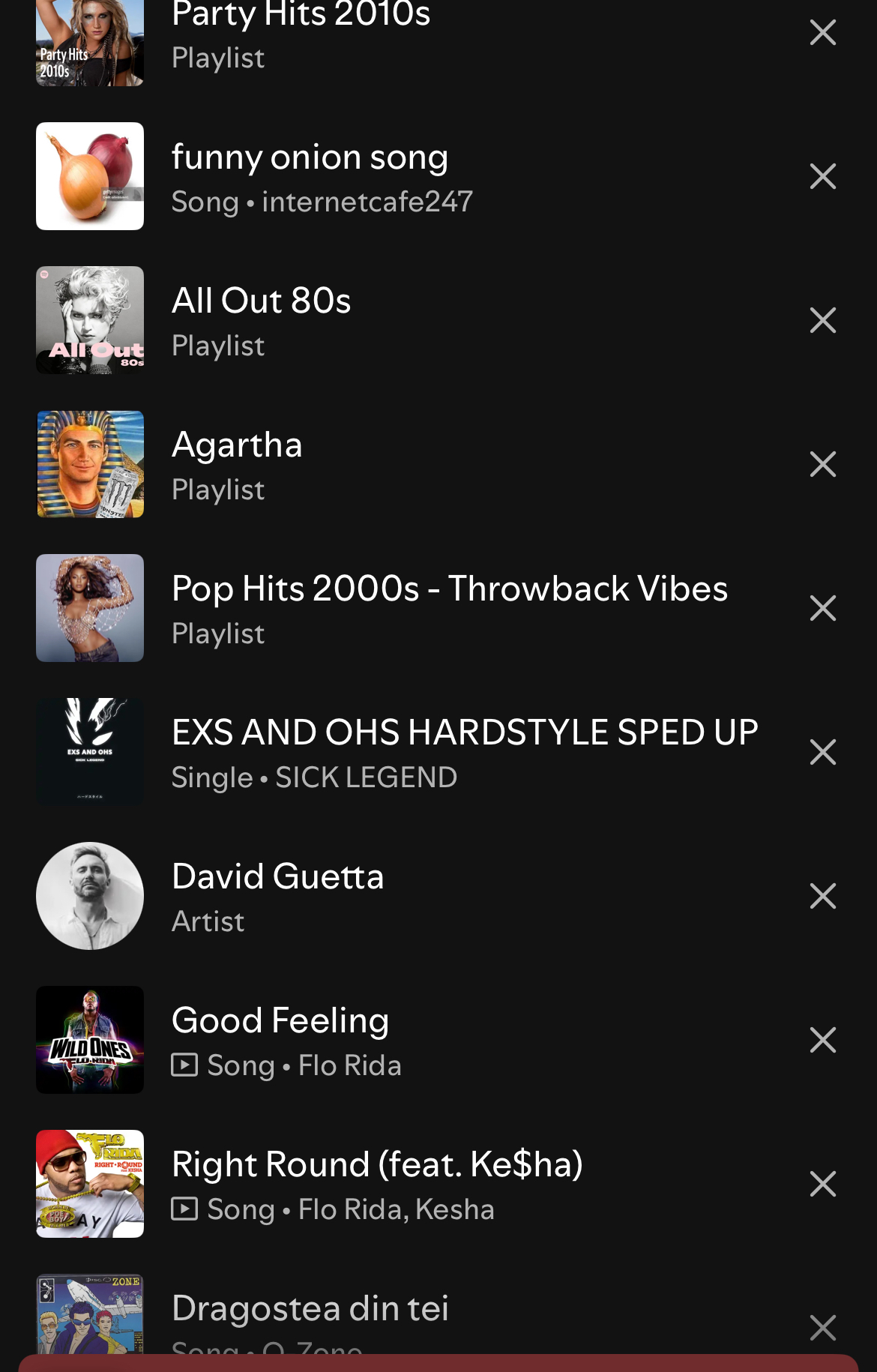Clear Agartha from recent searches
877x1372 pixels.
pyautogui.click(x=822, y=465)
